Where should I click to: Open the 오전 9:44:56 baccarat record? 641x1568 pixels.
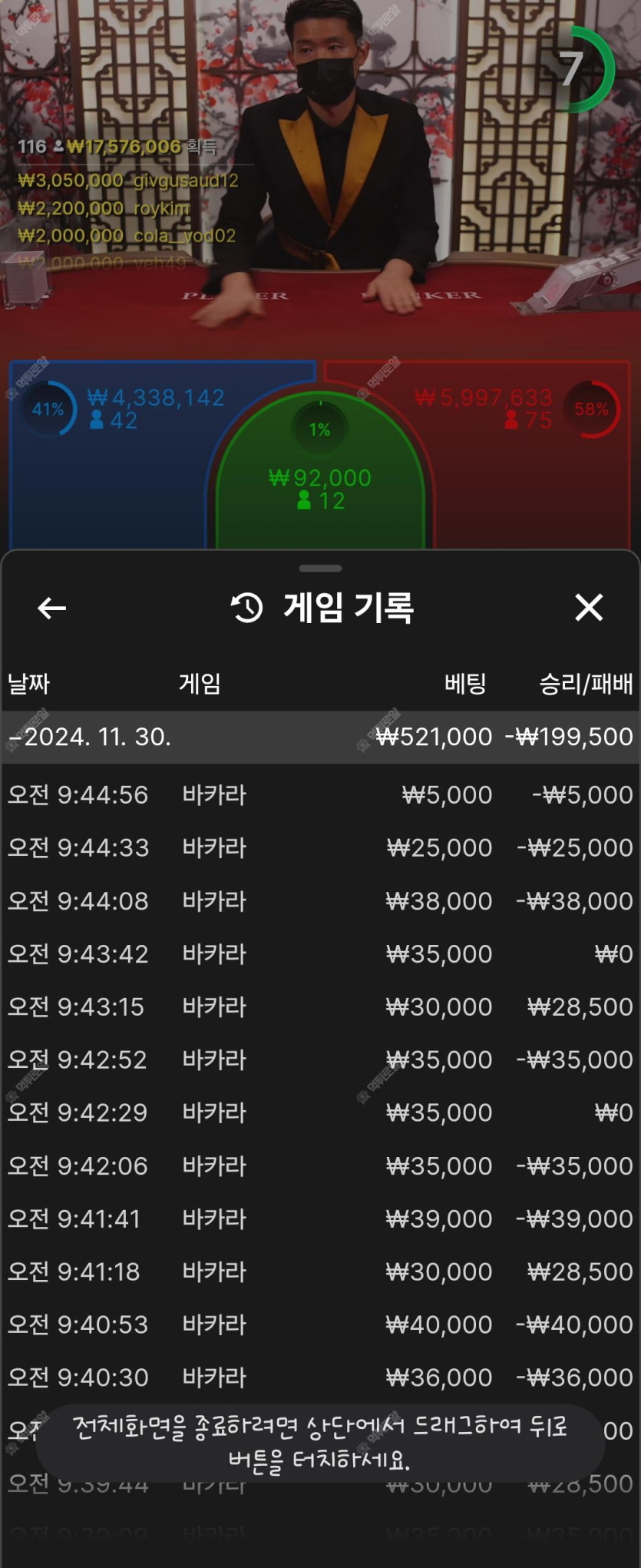pos(320,794)
